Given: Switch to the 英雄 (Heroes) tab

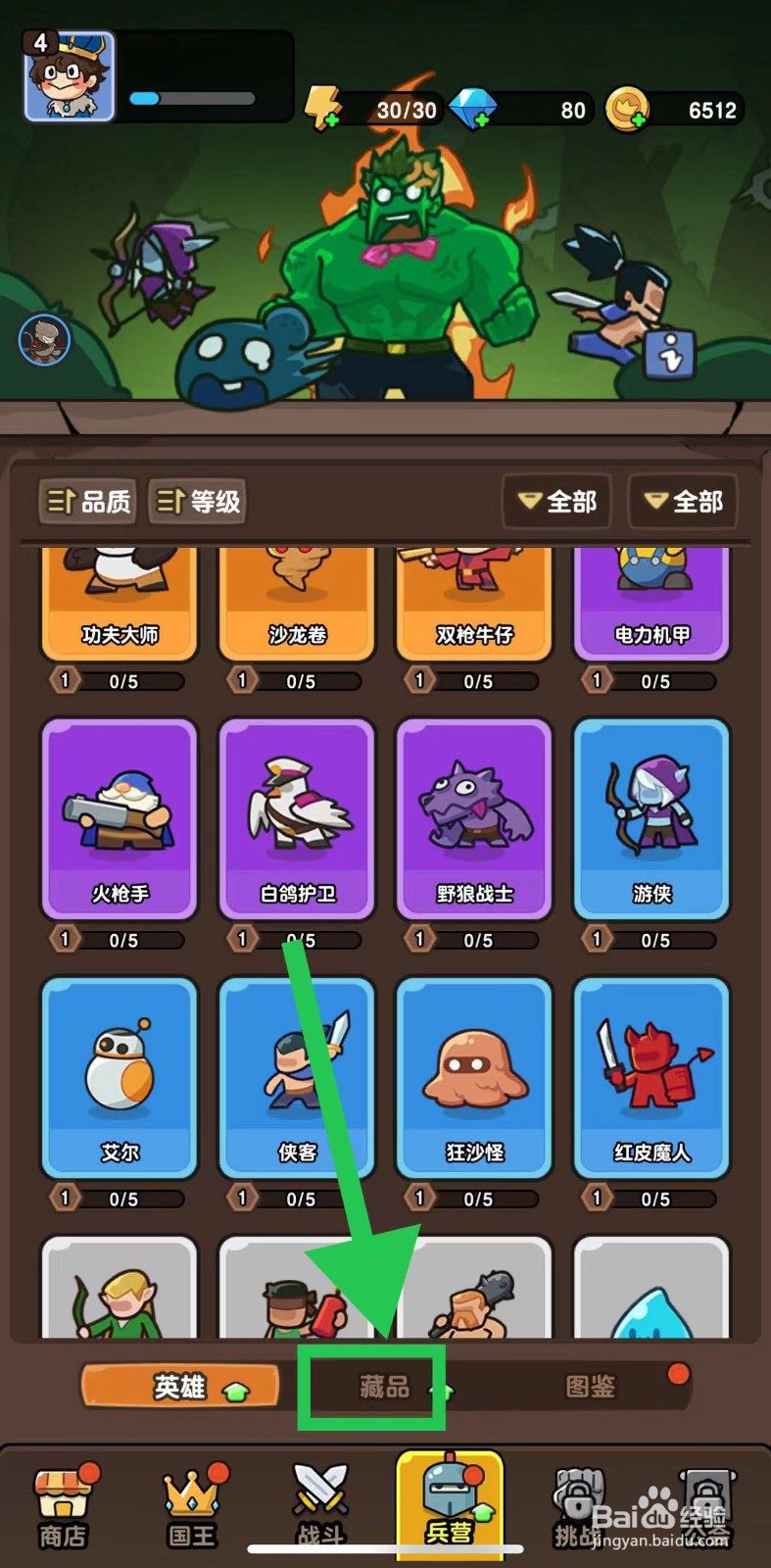Looking at the screenshot, I should coord(179,1386).
